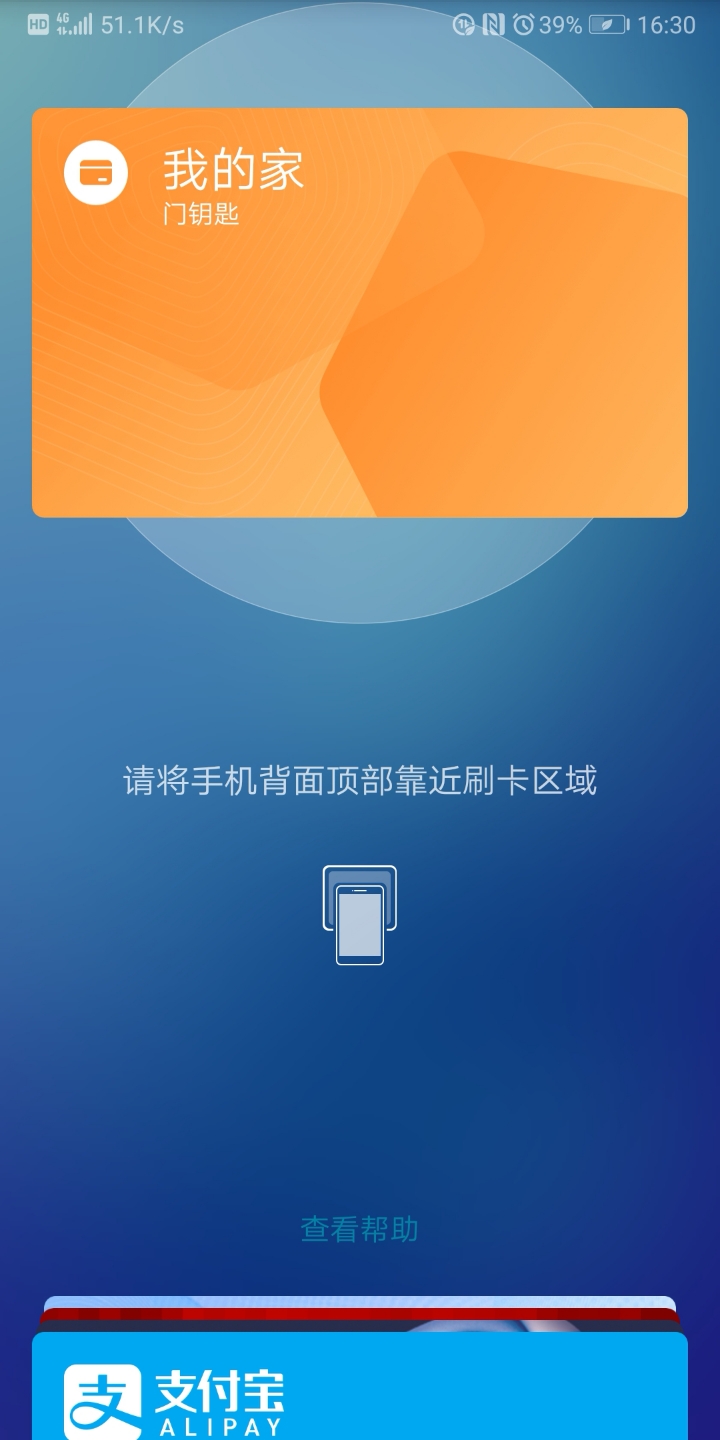
Task: Tap the HD VoLTE indicator icon
Action: pos(38,23)
